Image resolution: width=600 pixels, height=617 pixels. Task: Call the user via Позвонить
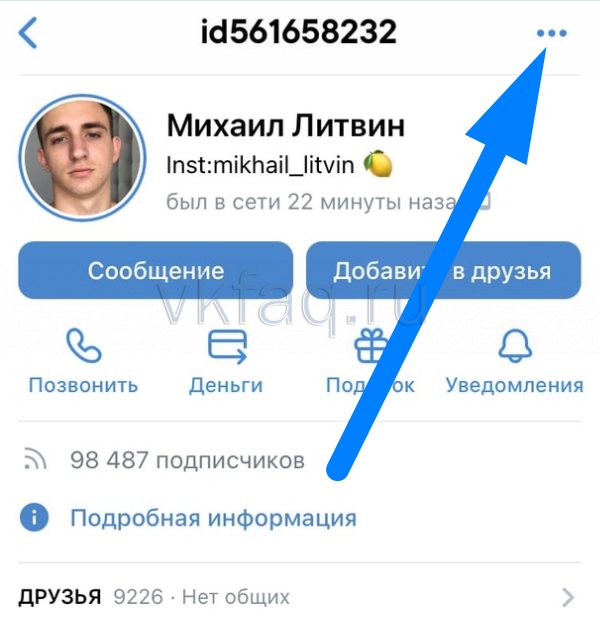pos(83,362)
